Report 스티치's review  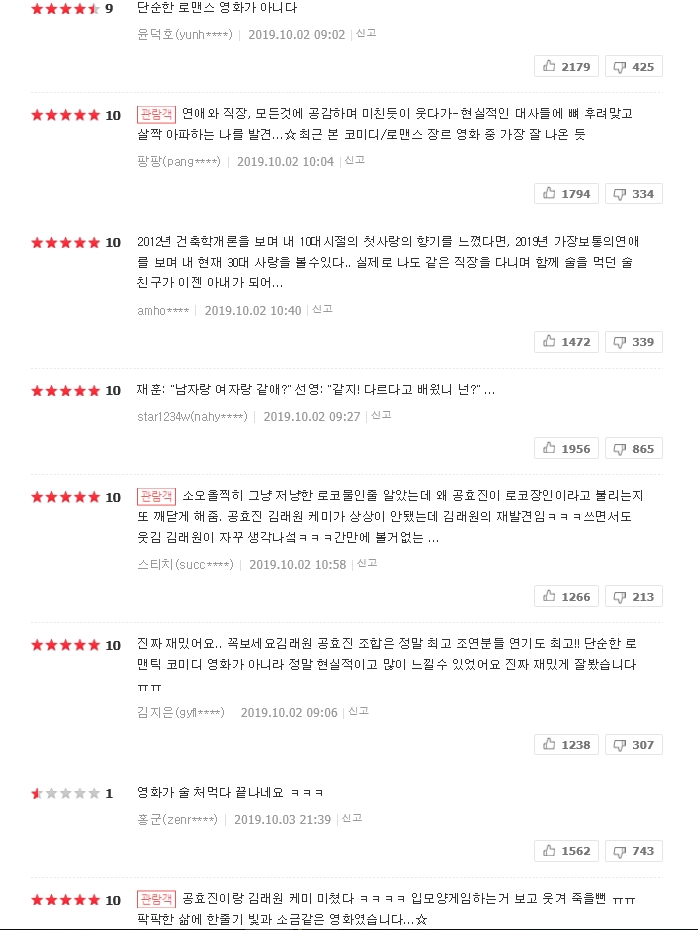[367, 564]
